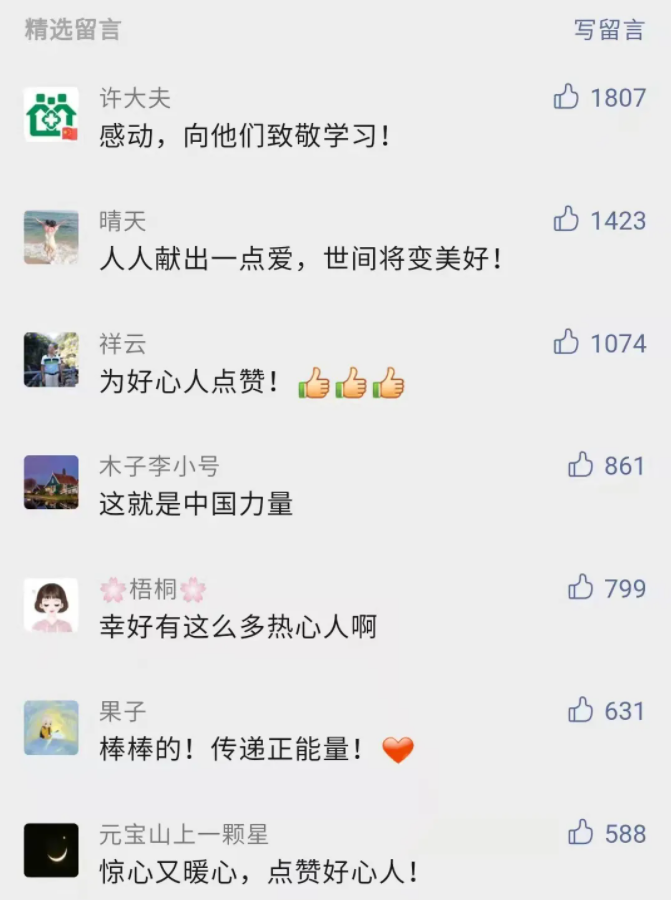
Task: Like 许大夫's comment
Action: [567, 97]
